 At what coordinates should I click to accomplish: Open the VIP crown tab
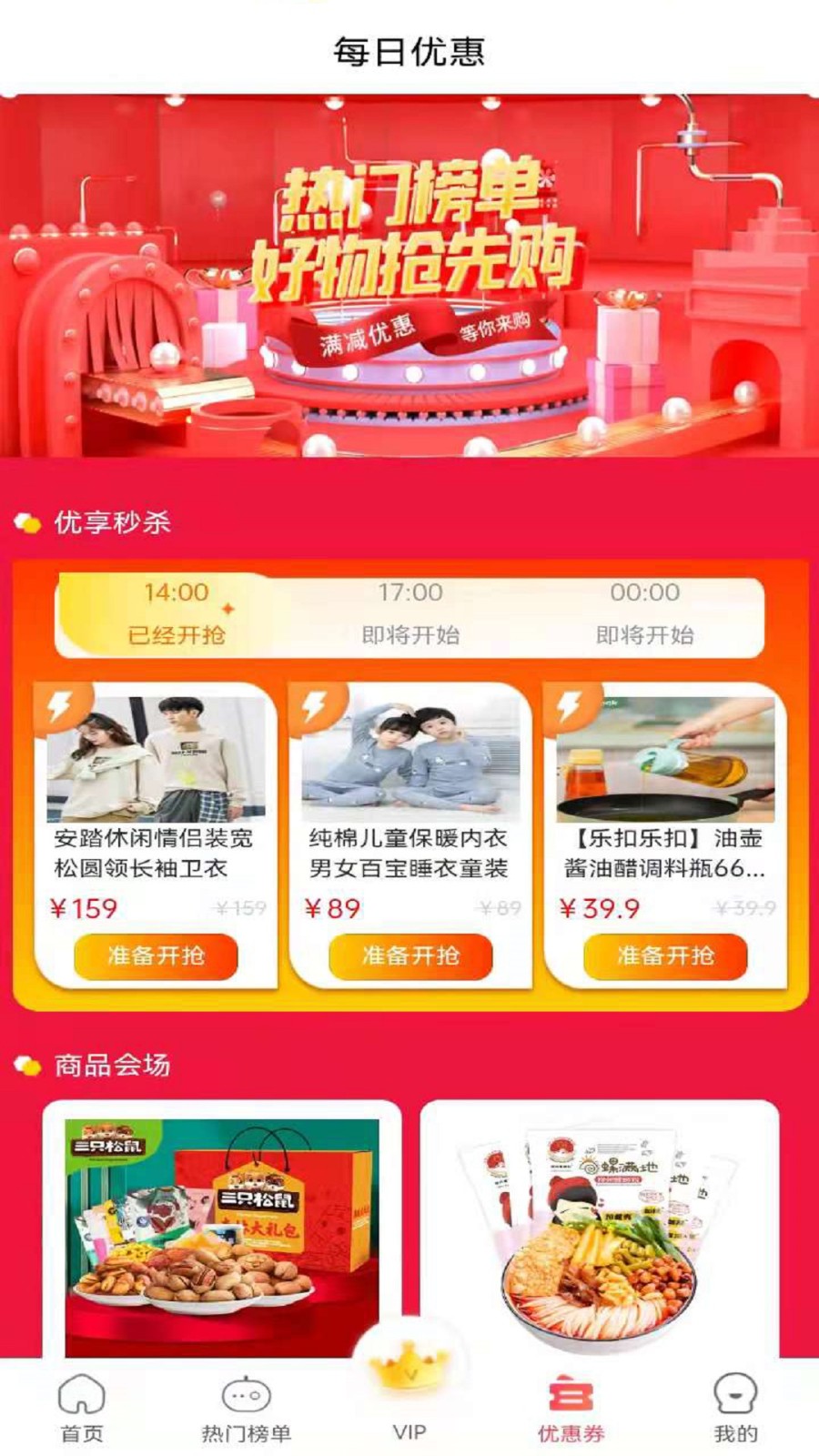409,1392
